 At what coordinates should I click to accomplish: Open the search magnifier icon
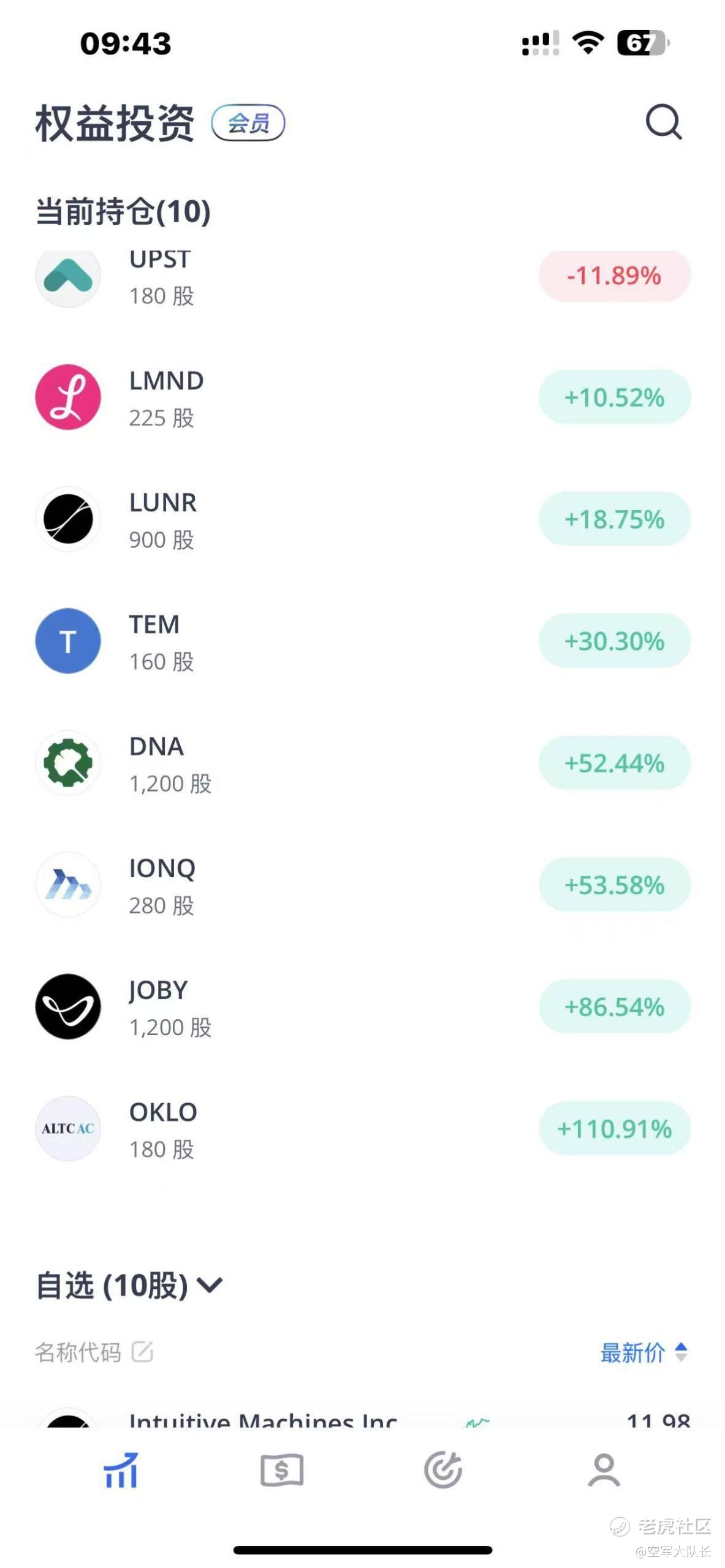pos(663,122)
